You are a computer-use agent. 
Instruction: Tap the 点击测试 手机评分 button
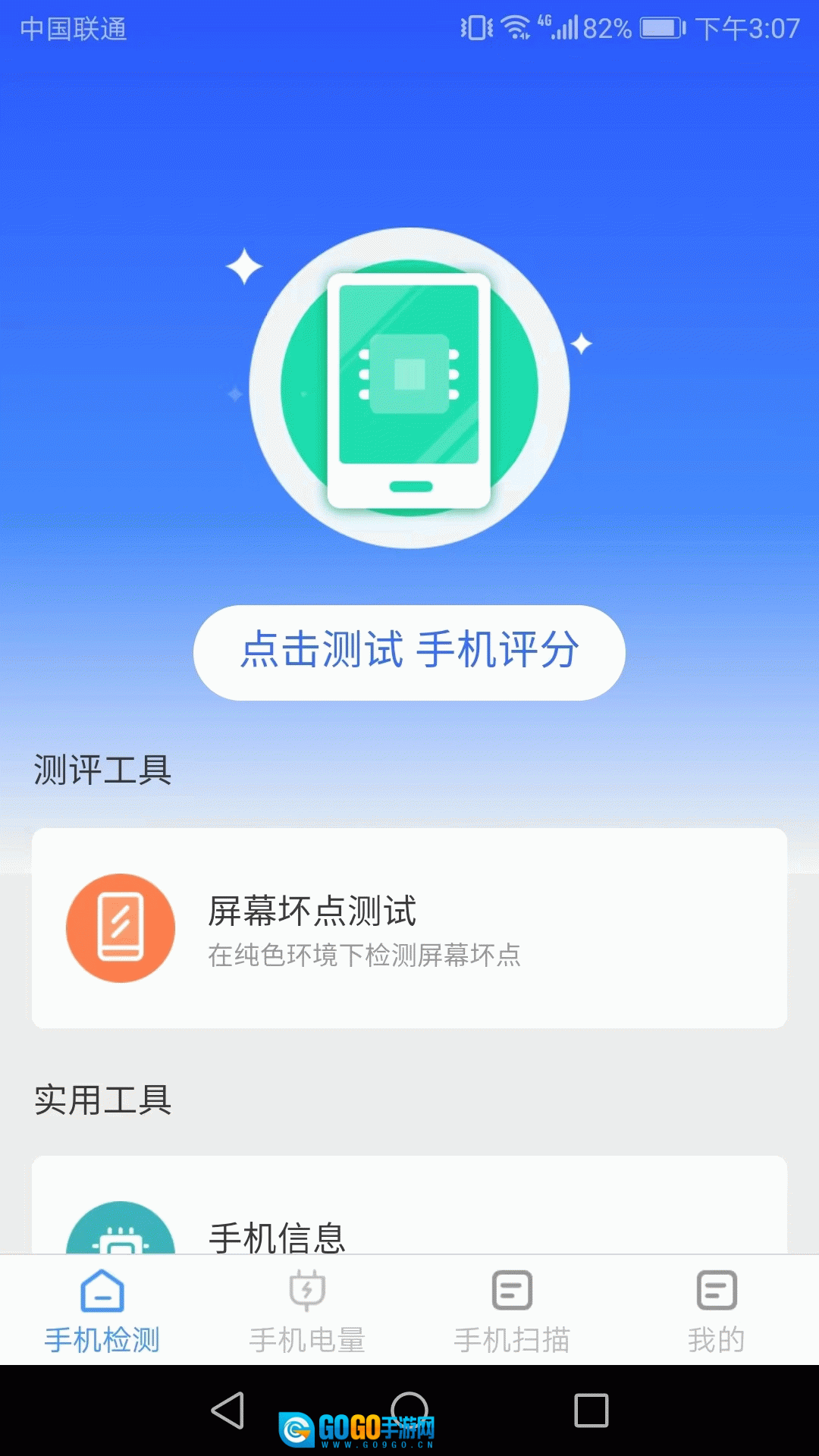[x=409, y=652]
